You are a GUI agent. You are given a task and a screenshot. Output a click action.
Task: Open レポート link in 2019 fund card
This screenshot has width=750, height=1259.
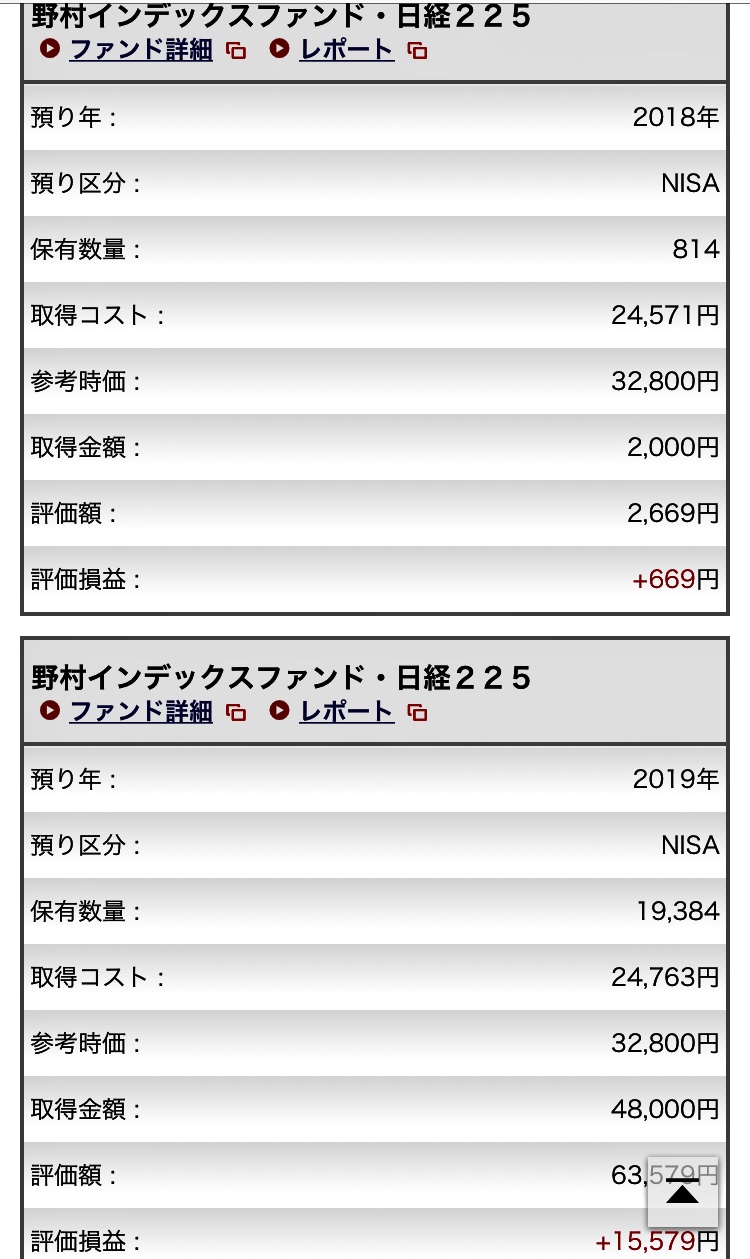pos(346,711)
